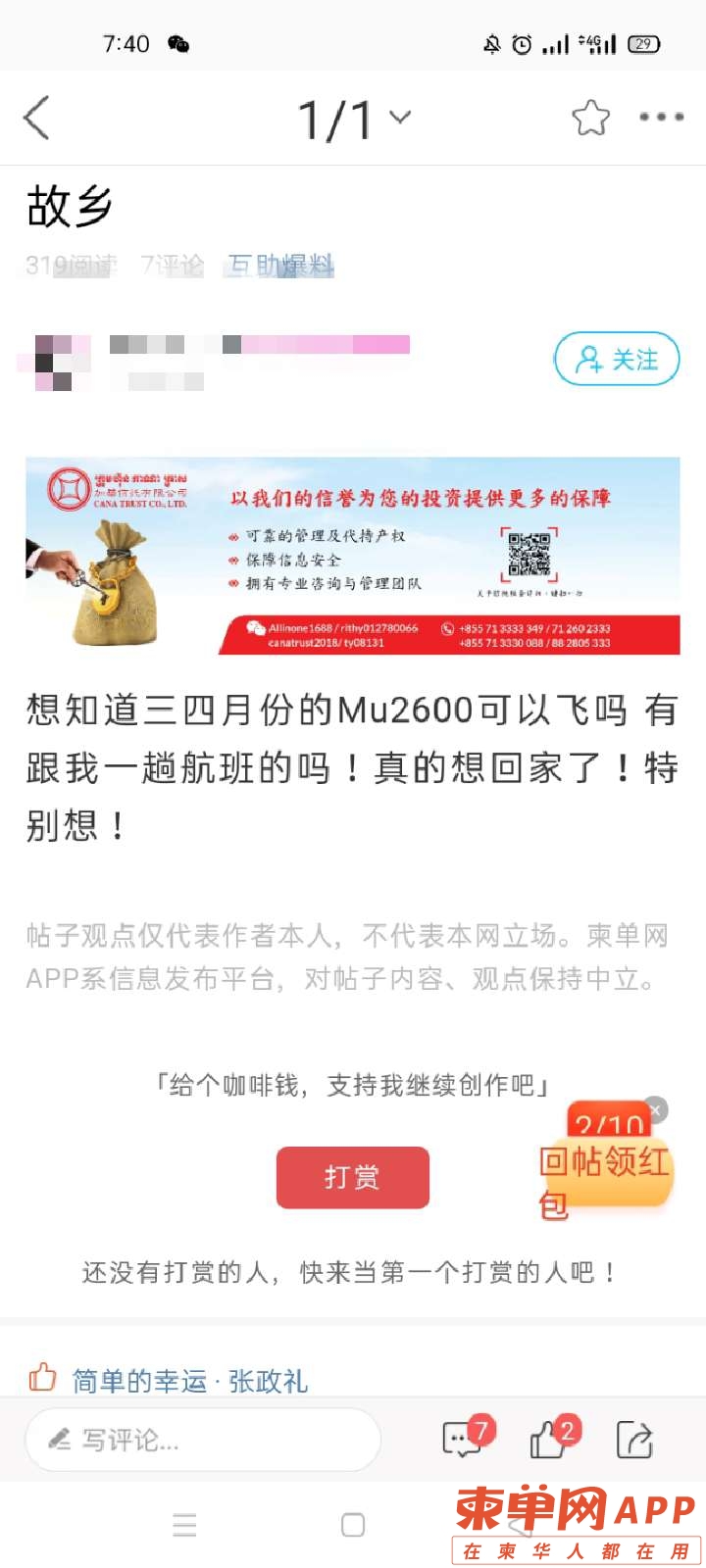Follow the author with 关注 button

tap(617, 360)
